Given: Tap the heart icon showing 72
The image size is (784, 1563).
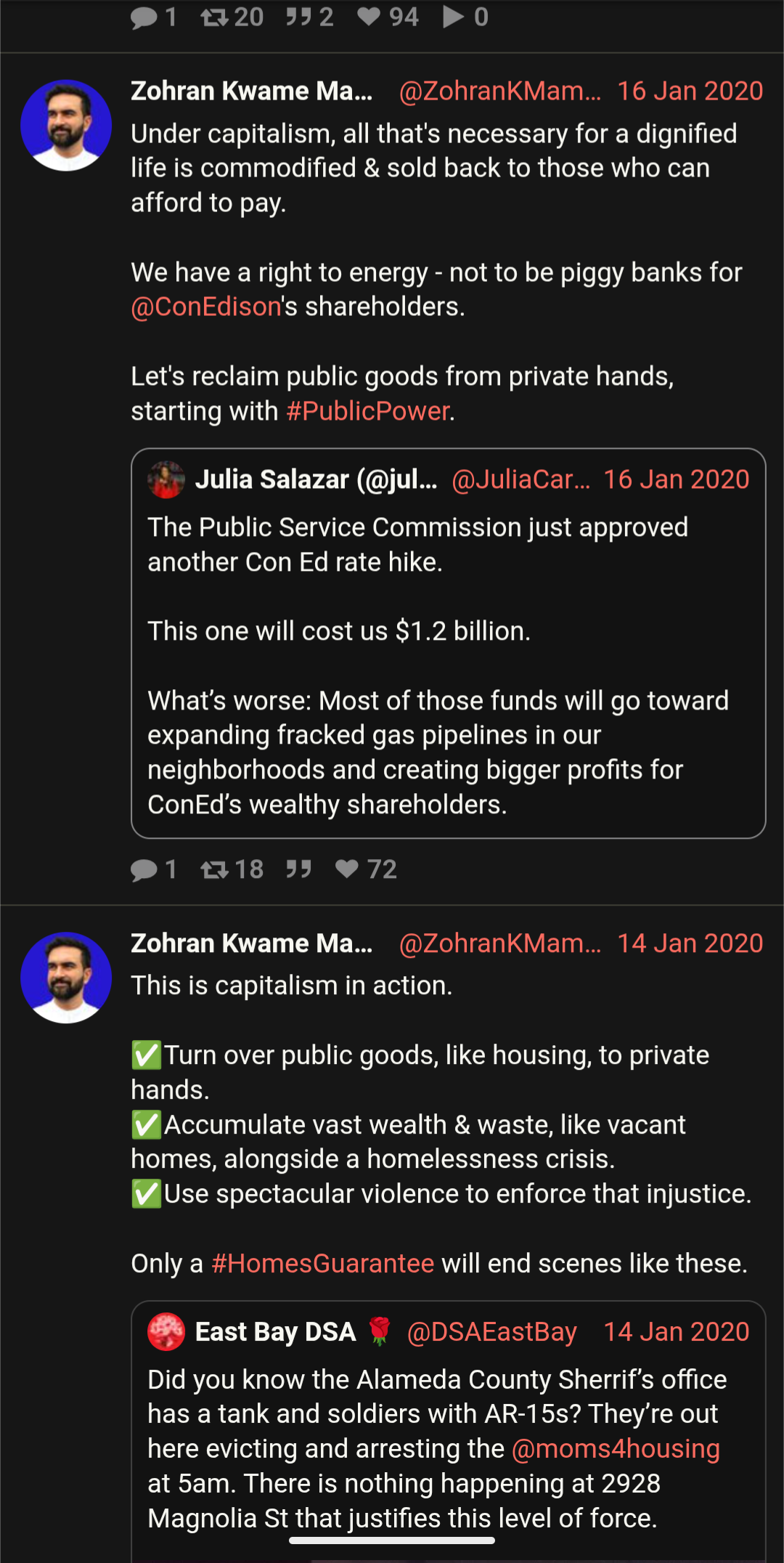Looking at the screenshot, I should click(347, 869).
